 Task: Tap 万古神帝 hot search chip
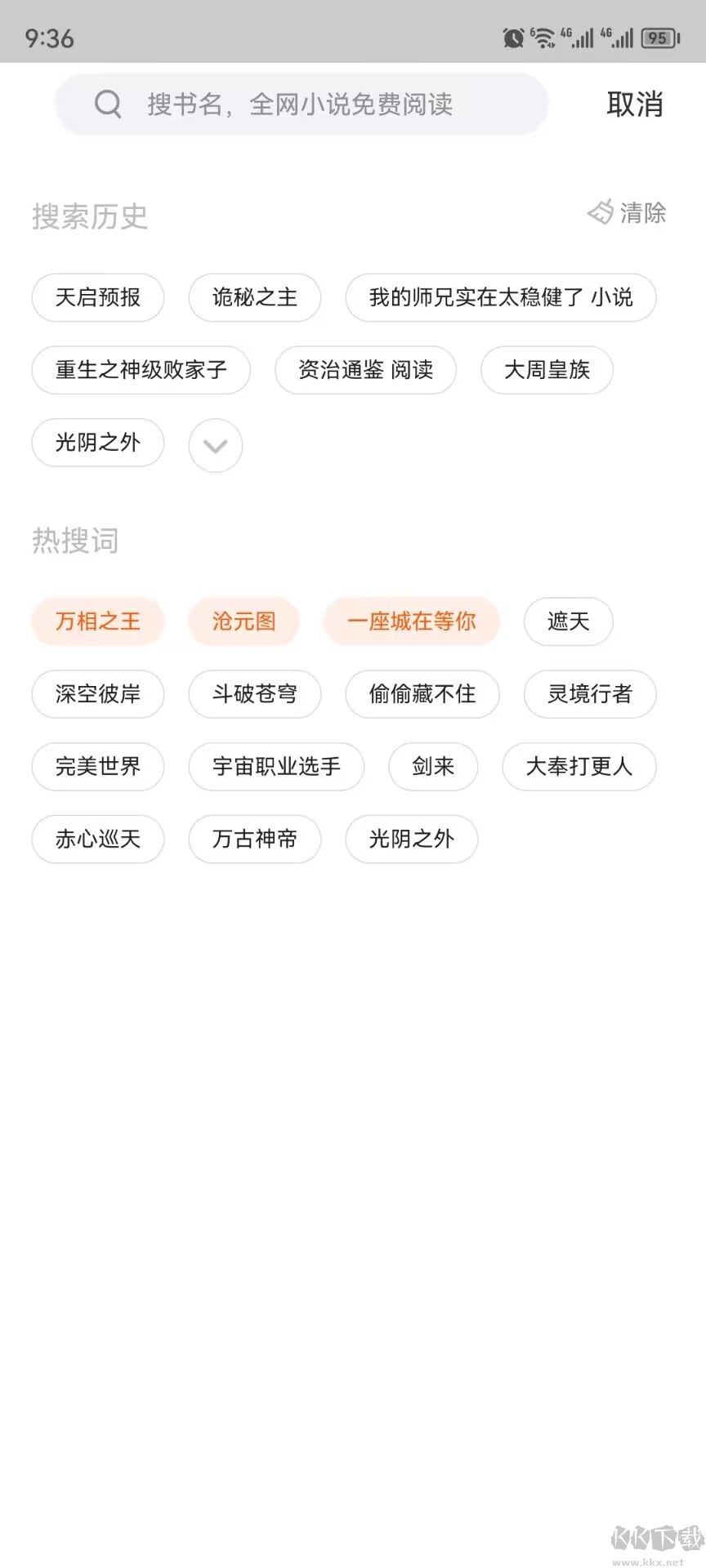point(255,839)
